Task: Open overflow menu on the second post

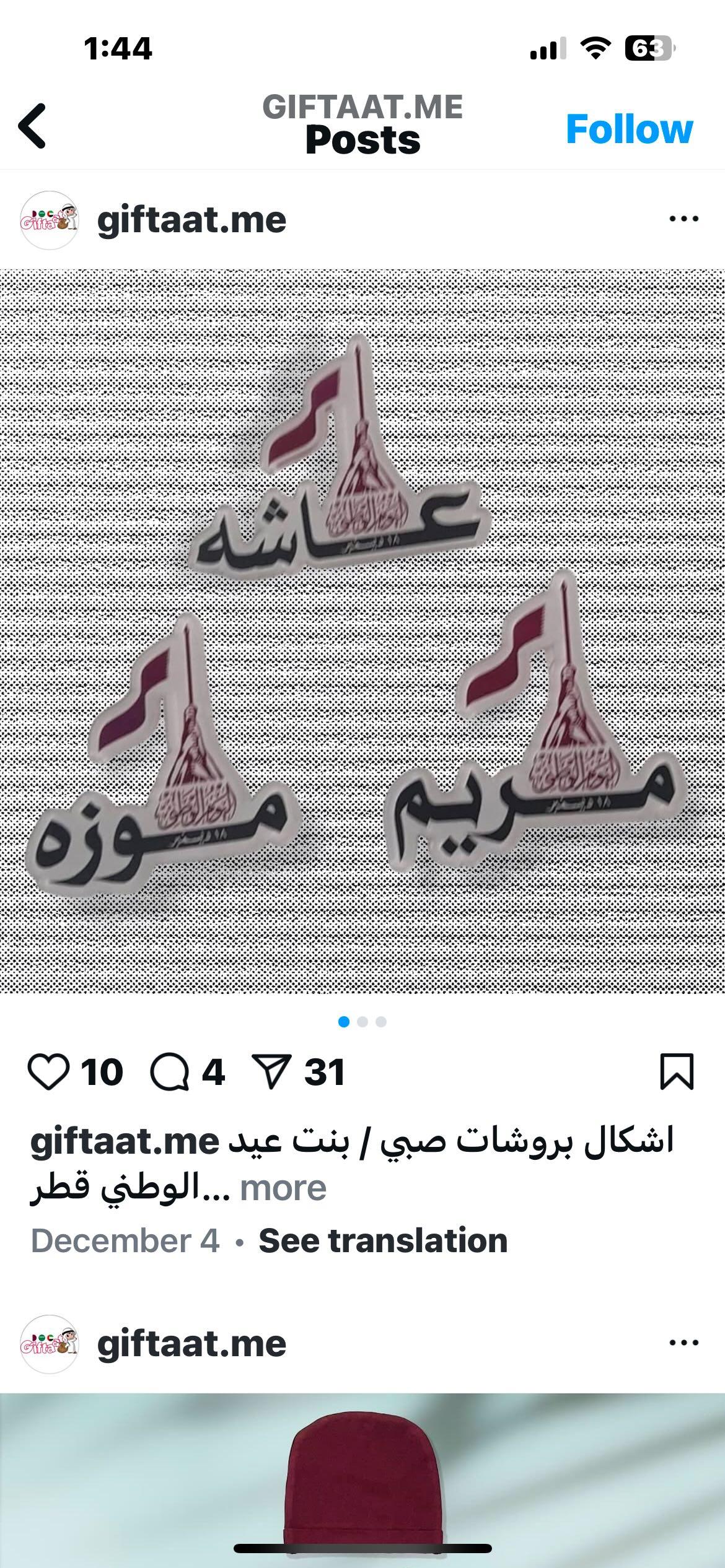Action: (x=684, y=1344)
